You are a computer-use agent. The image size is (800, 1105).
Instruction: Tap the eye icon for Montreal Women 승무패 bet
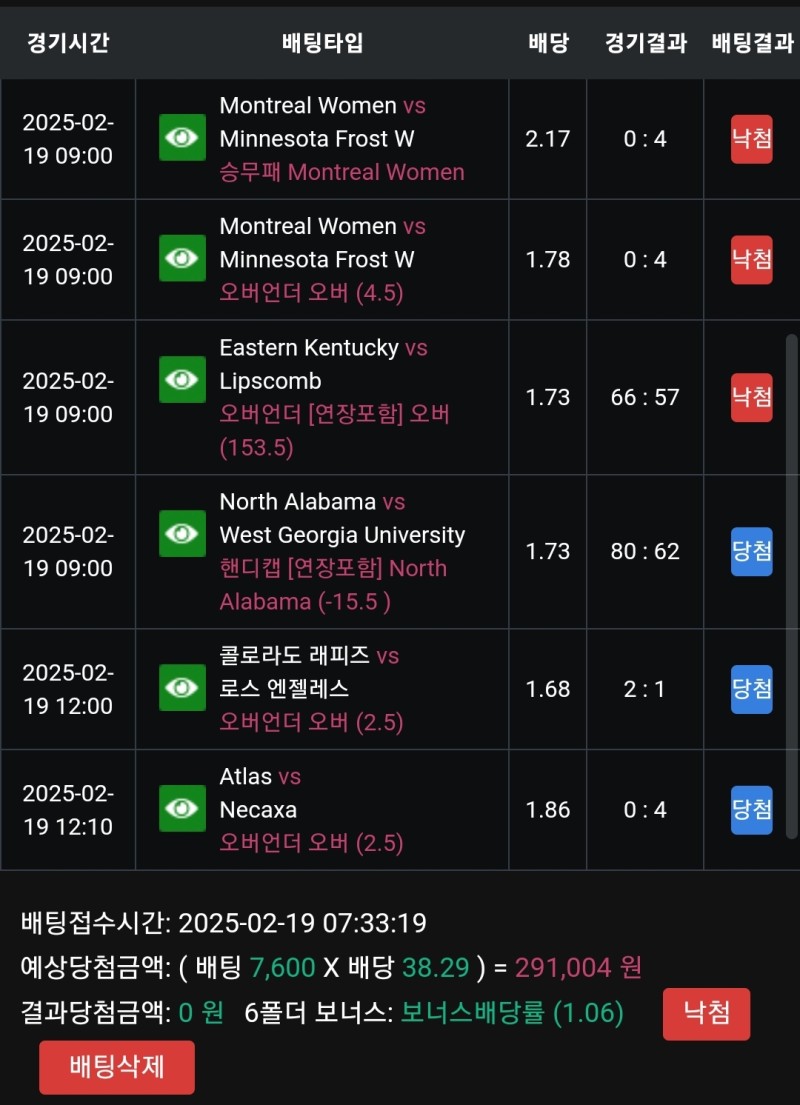point(182,138)
